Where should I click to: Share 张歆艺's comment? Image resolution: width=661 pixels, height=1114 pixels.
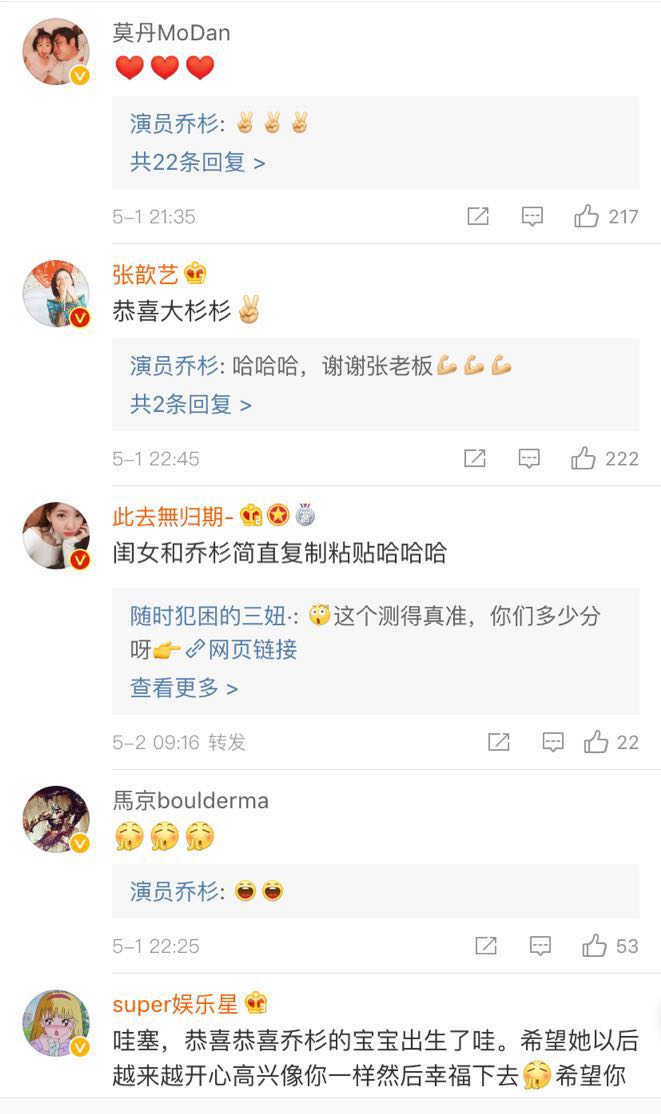(x=475, y=458)
